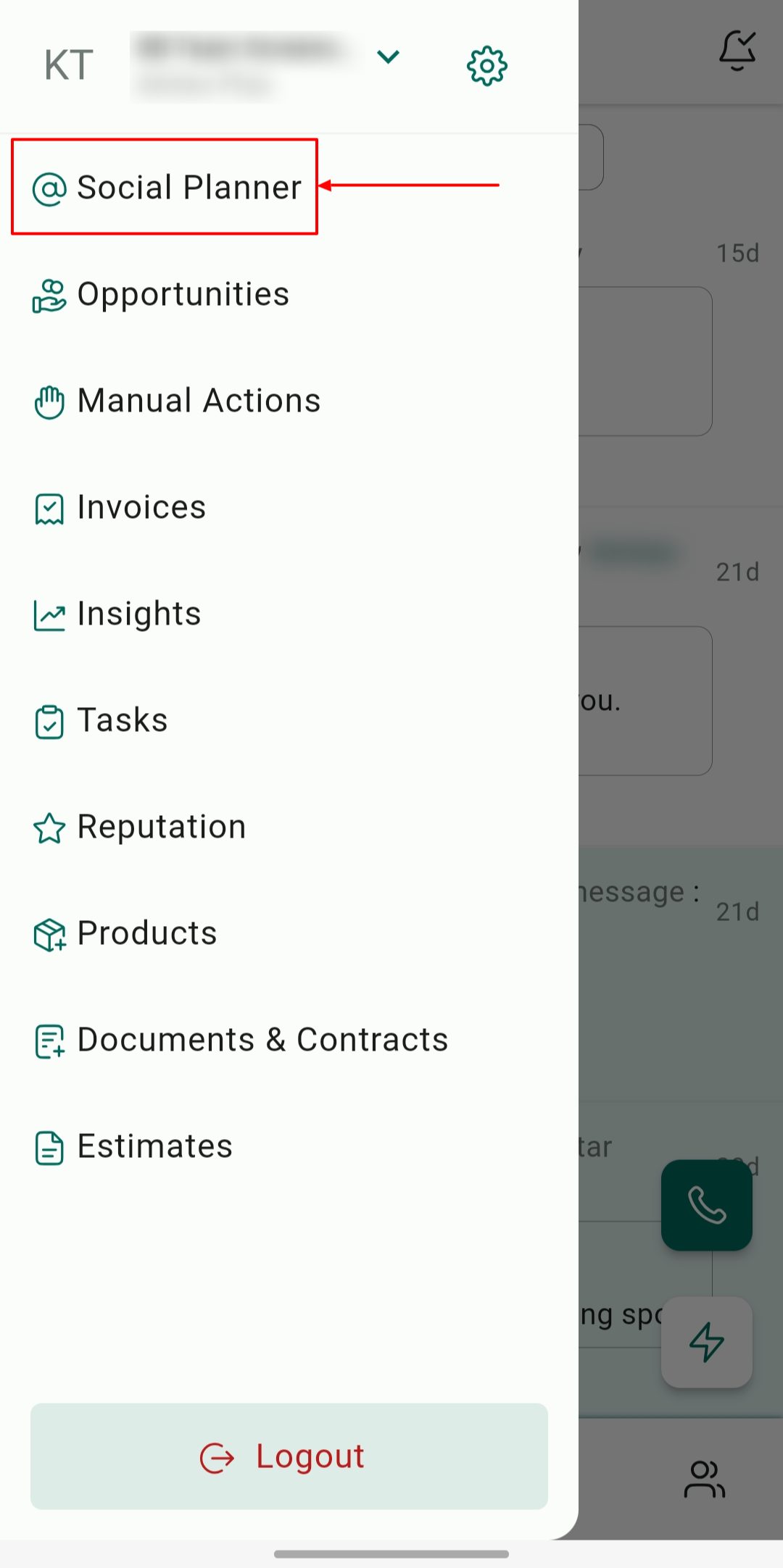Open the notifications bell
This screenshot has height=1568, width=783.
(x=737, y=51)
